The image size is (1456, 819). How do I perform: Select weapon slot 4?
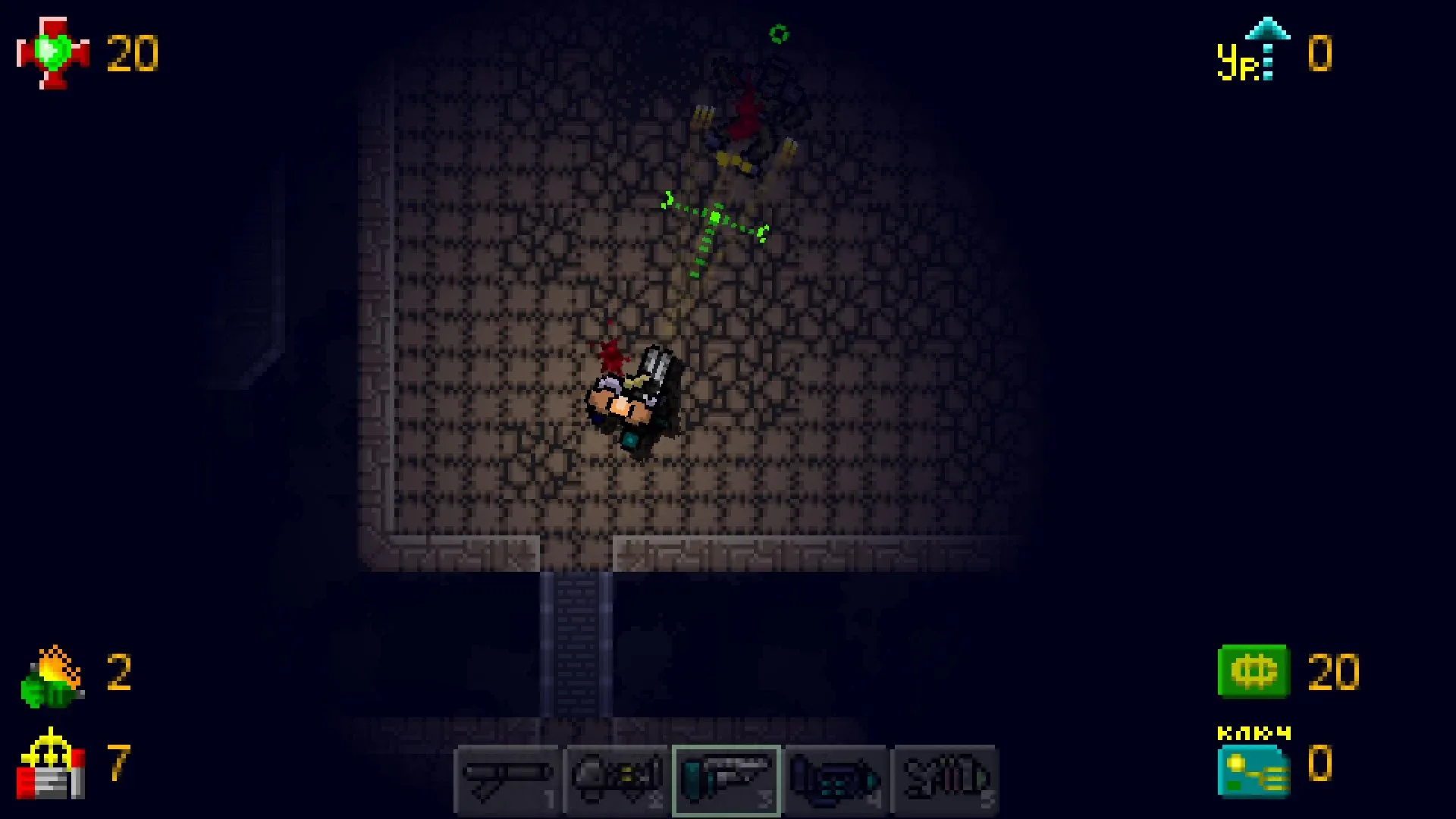(x=836, y=780)
